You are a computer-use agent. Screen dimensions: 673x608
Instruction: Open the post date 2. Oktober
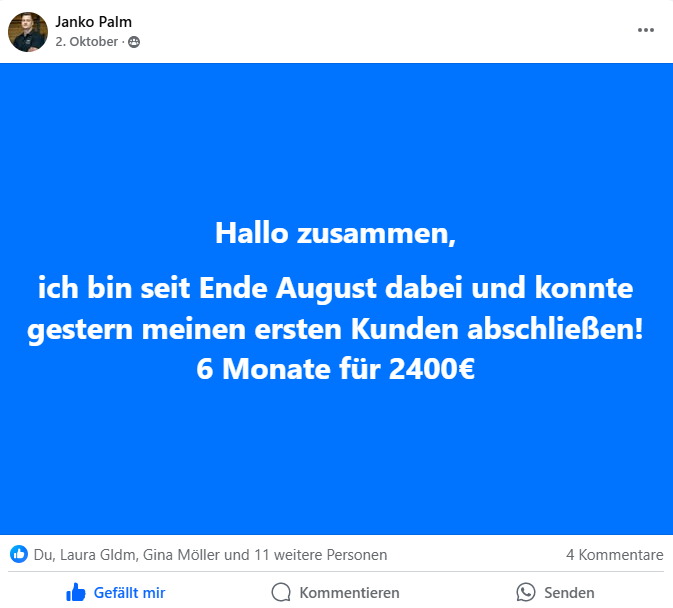87,42
